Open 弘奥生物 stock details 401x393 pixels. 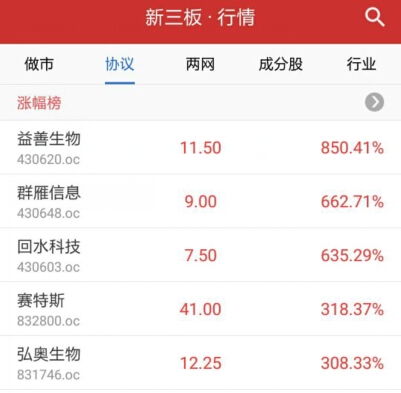click(200, 363)
